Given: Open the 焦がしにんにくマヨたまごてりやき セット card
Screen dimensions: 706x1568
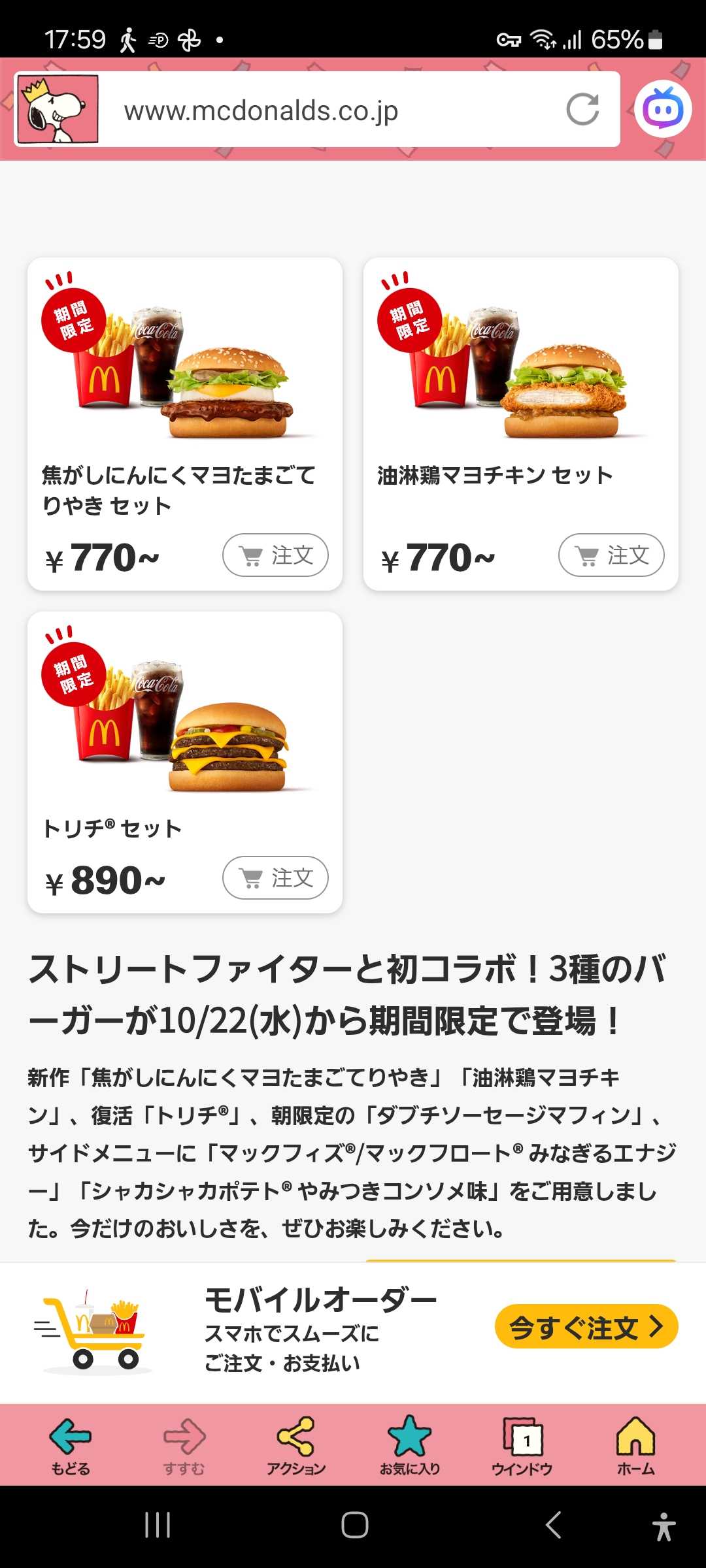Looking at the screenshot, I should click(184, 392).
